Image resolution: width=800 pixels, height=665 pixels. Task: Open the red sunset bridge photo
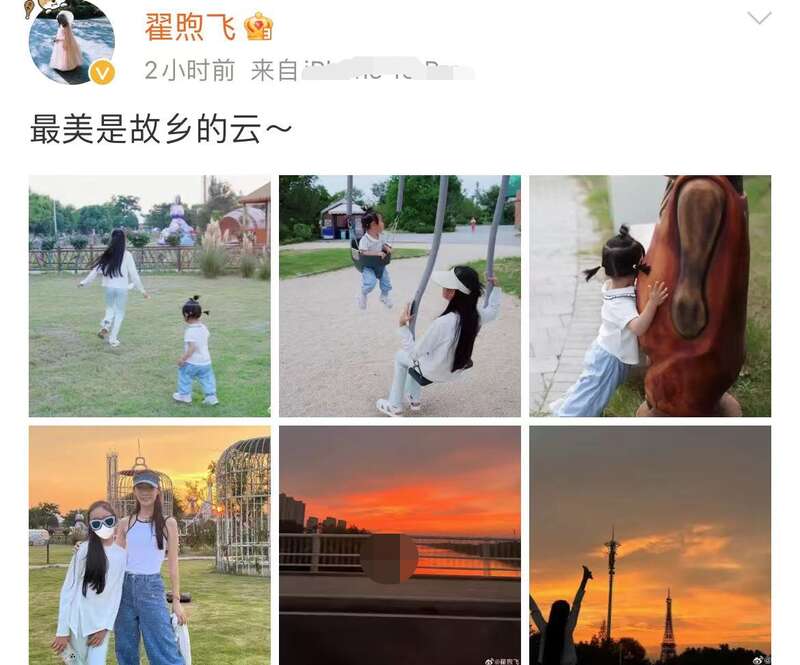coord(399,545)
